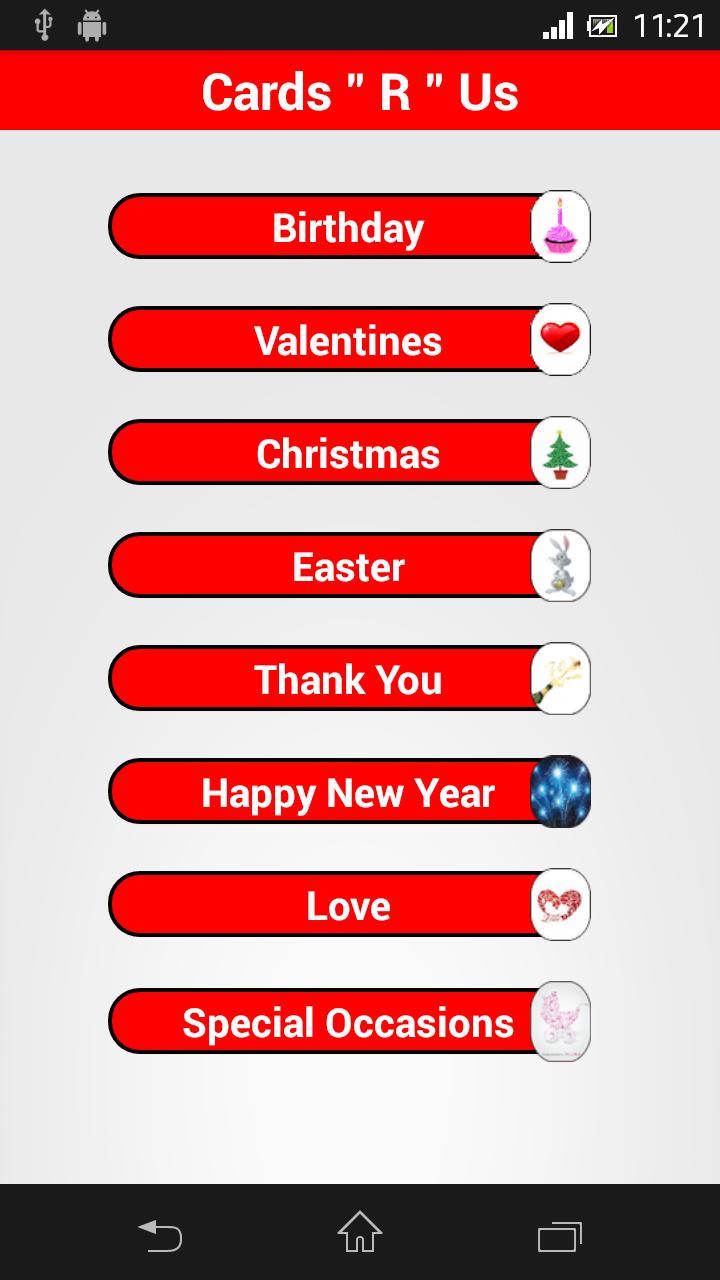720x1280 pixels.
Task: Select the bunny icon next to Easter
Action: click(x=560, y=565)
